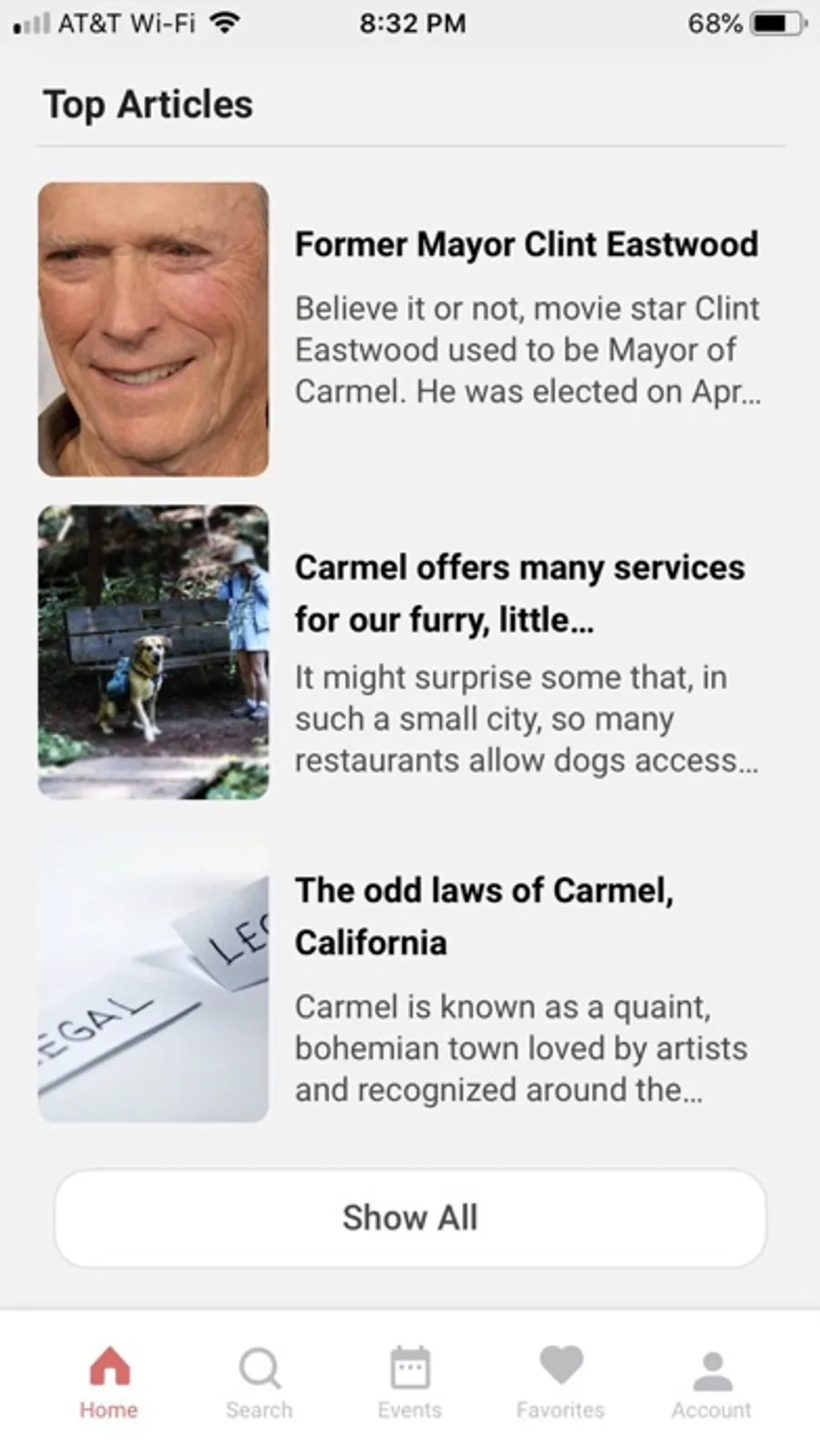Open the Events tab
The width and height of the screenshot is (820, 1456).
click(410, 1382)
